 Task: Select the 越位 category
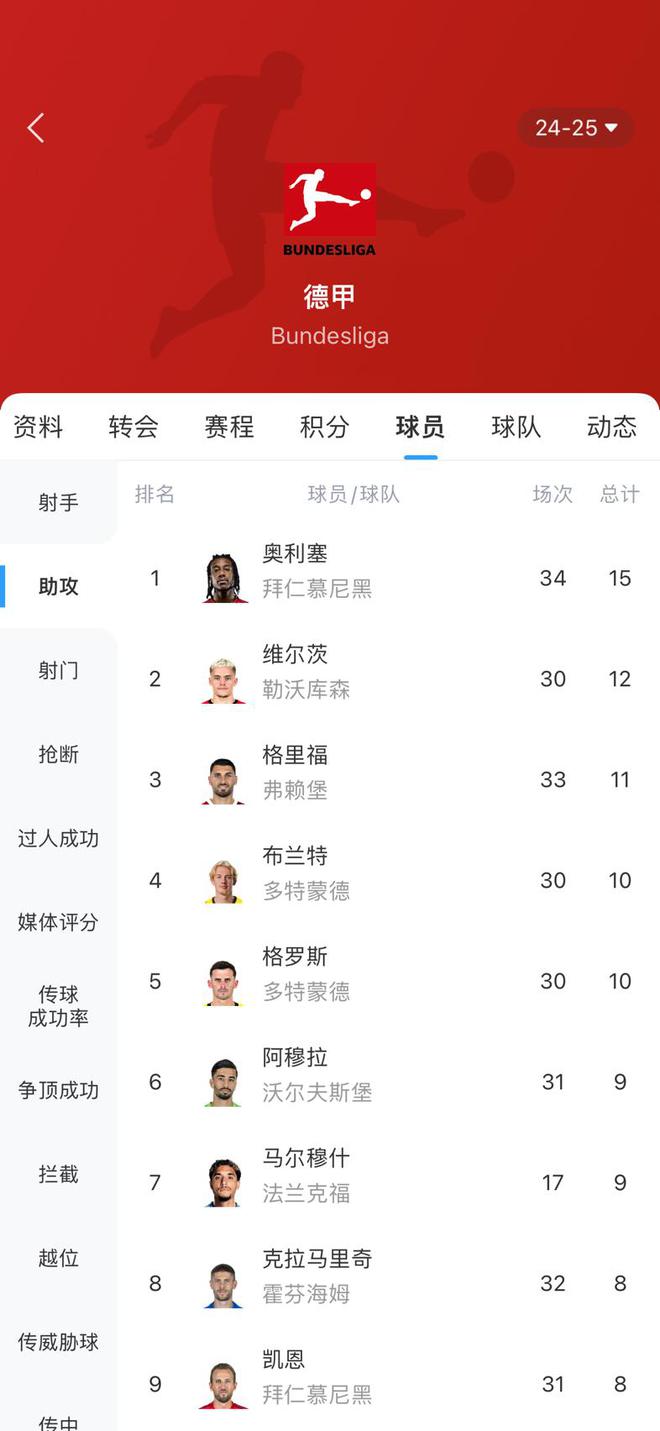[x=58, y=1258]
